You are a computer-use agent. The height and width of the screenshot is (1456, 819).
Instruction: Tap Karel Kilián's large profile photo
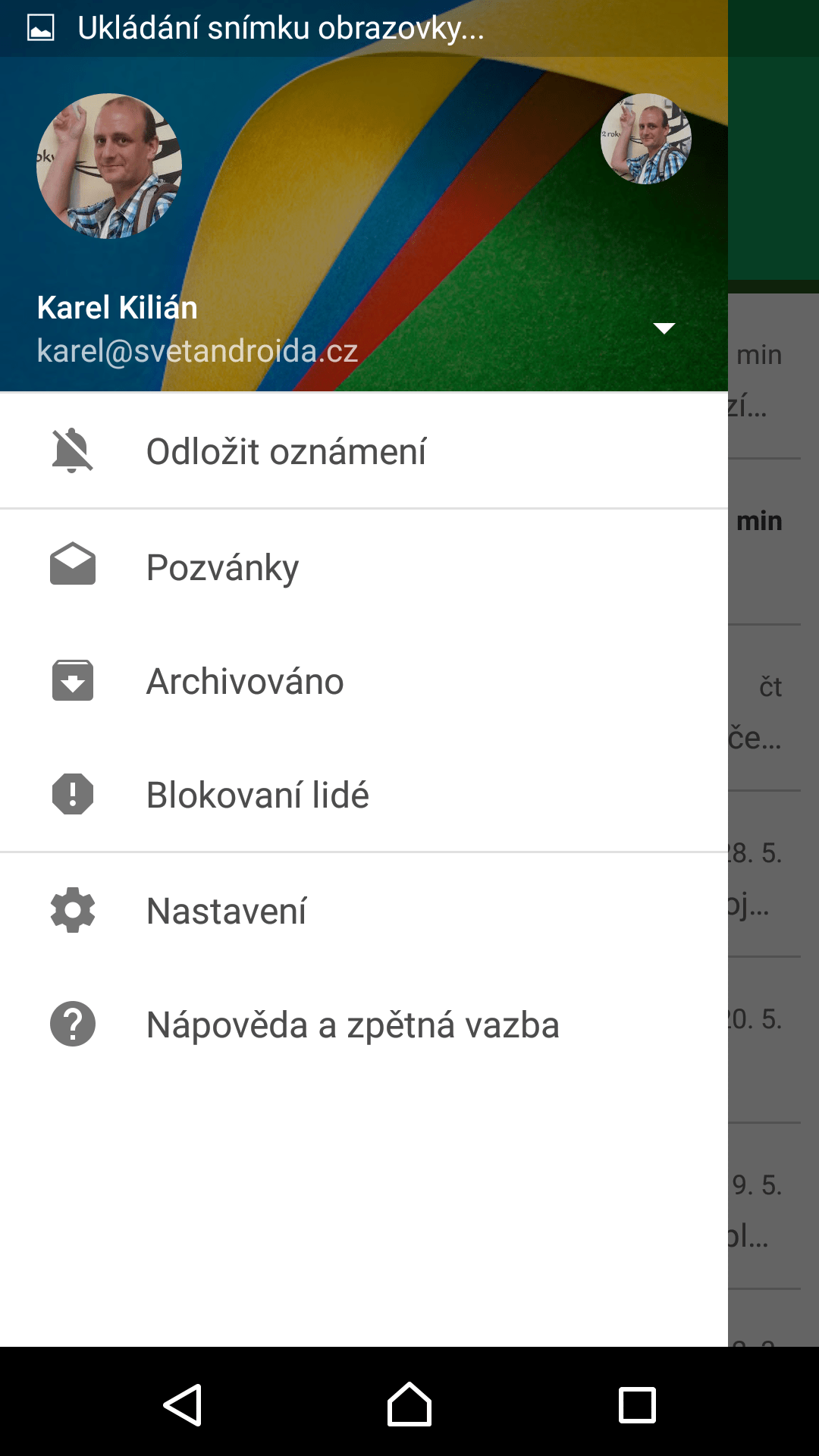109,166
